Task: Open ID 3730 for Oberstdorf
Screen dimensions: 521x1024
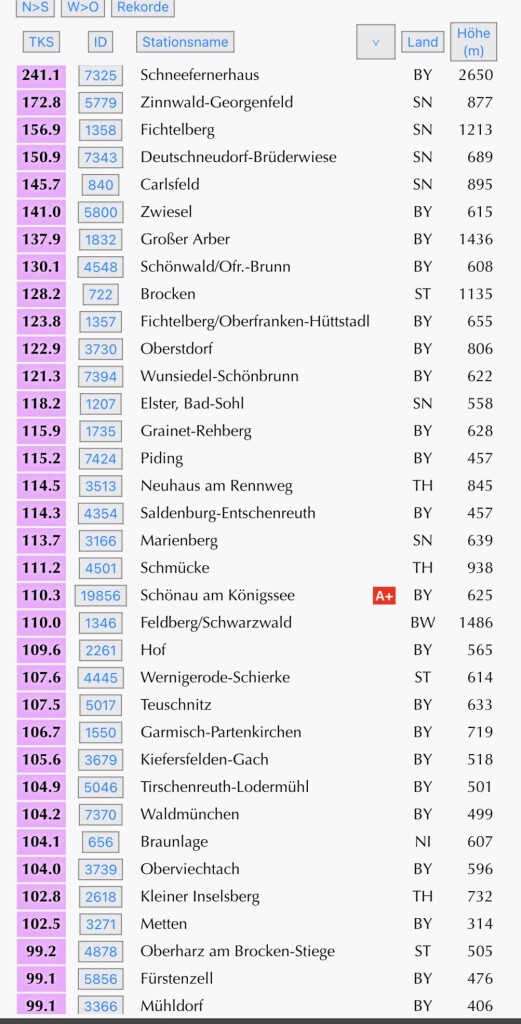Action: point(101,349)
